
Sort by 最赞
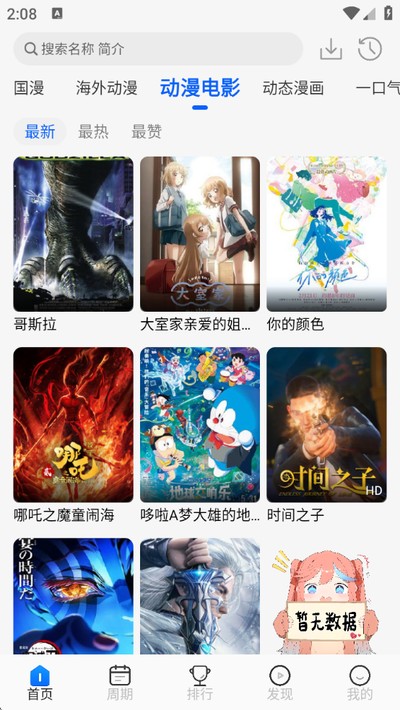click(147, 132)
